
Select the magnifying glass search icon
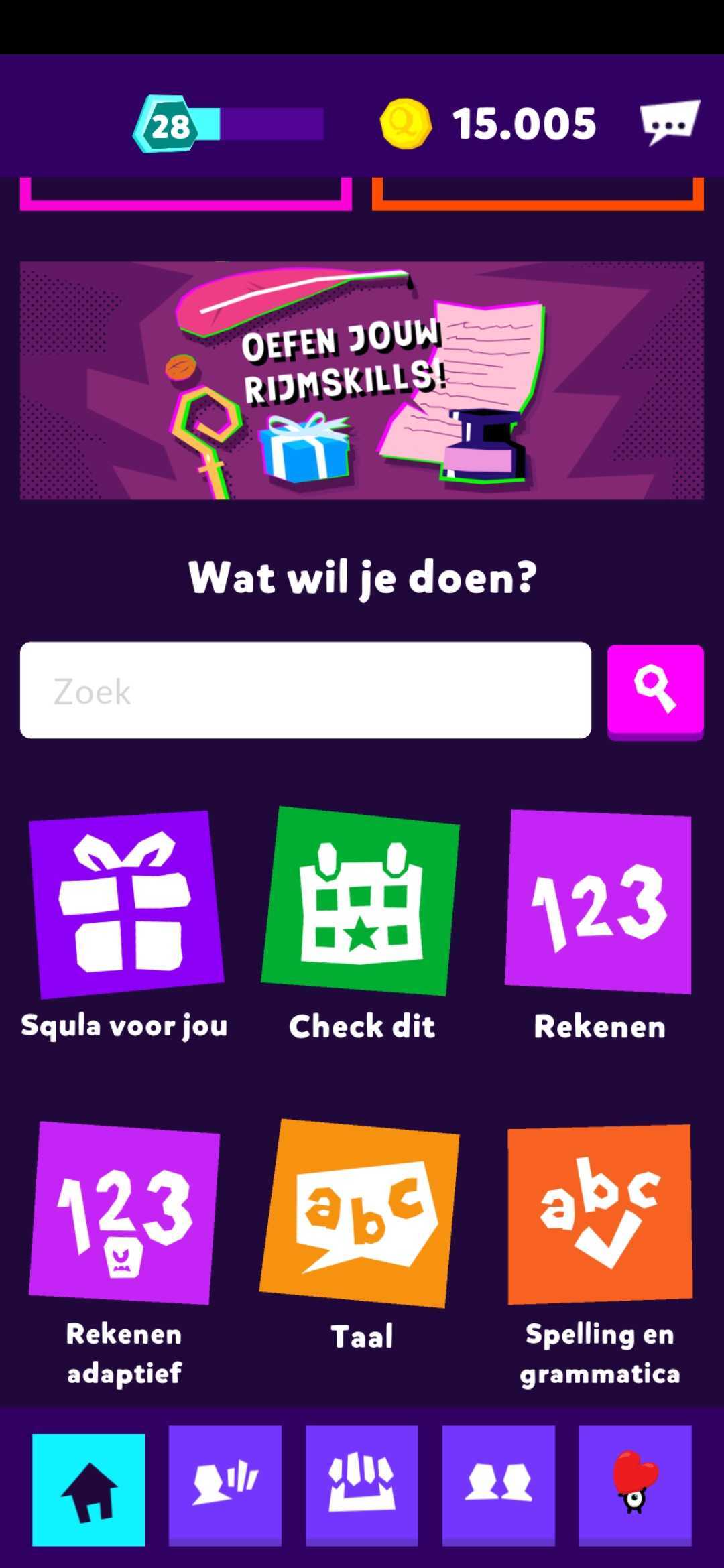point(655,691)
